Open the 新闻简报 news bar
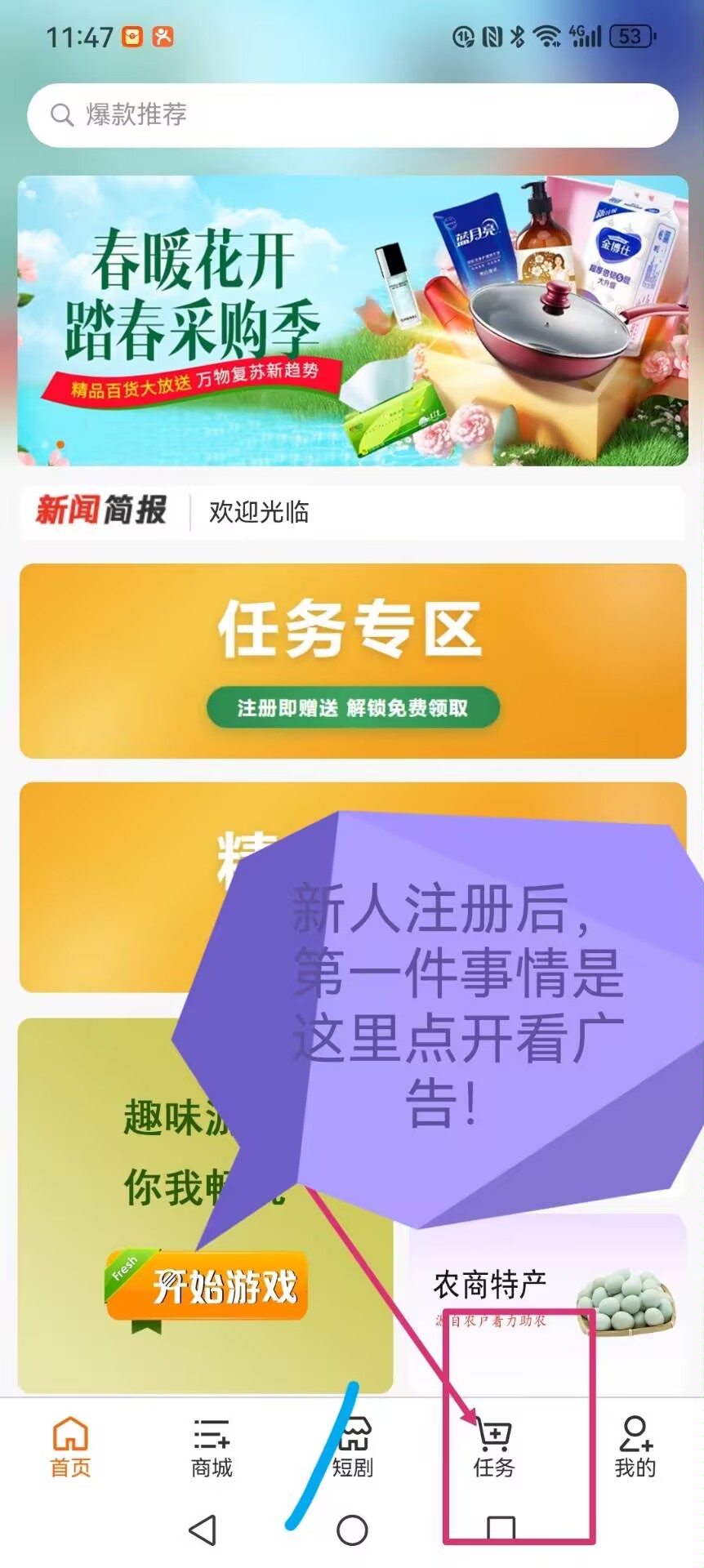Screen dimensions: 704x1568 (x=352, y=512)
